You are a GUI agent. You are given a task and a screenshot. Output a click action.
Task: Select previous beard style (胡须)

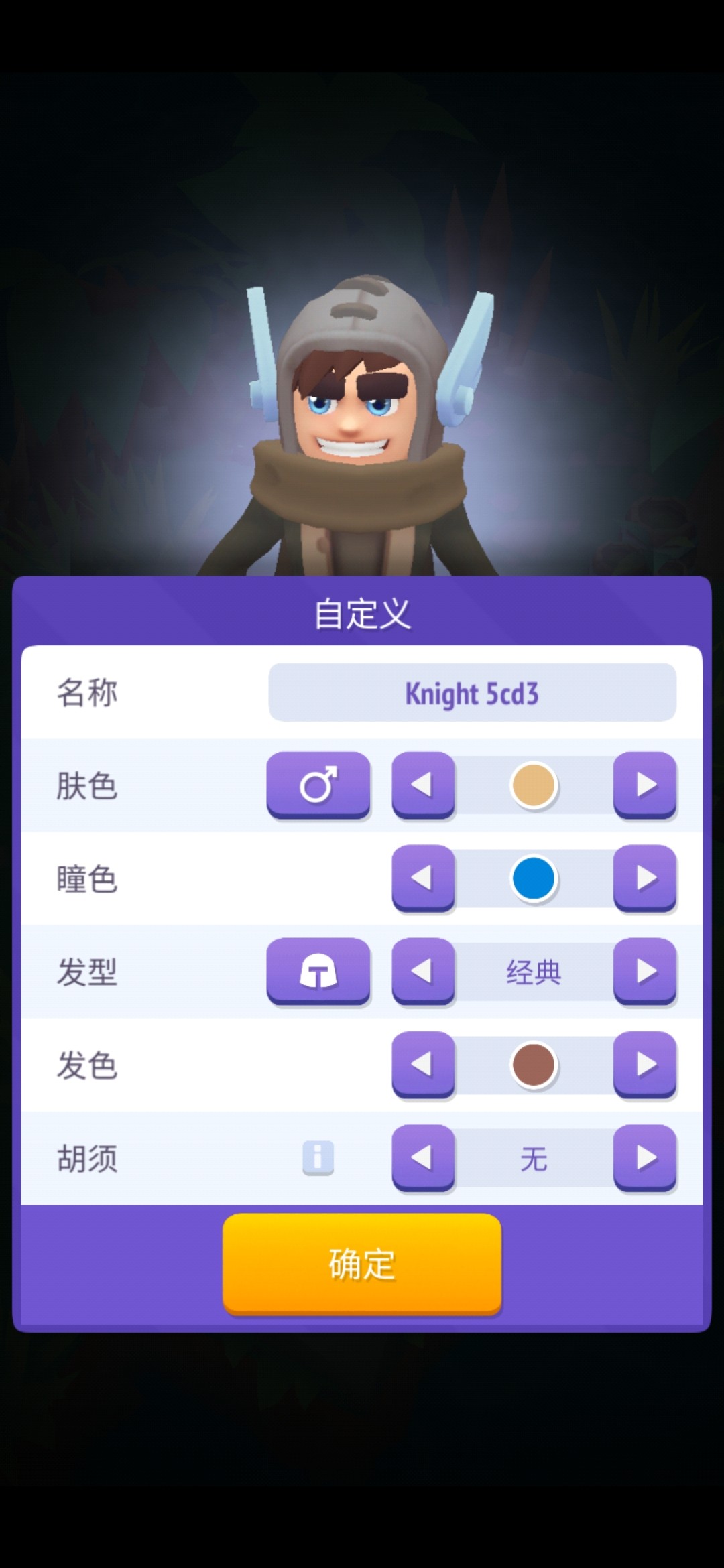pos(423,1157)
